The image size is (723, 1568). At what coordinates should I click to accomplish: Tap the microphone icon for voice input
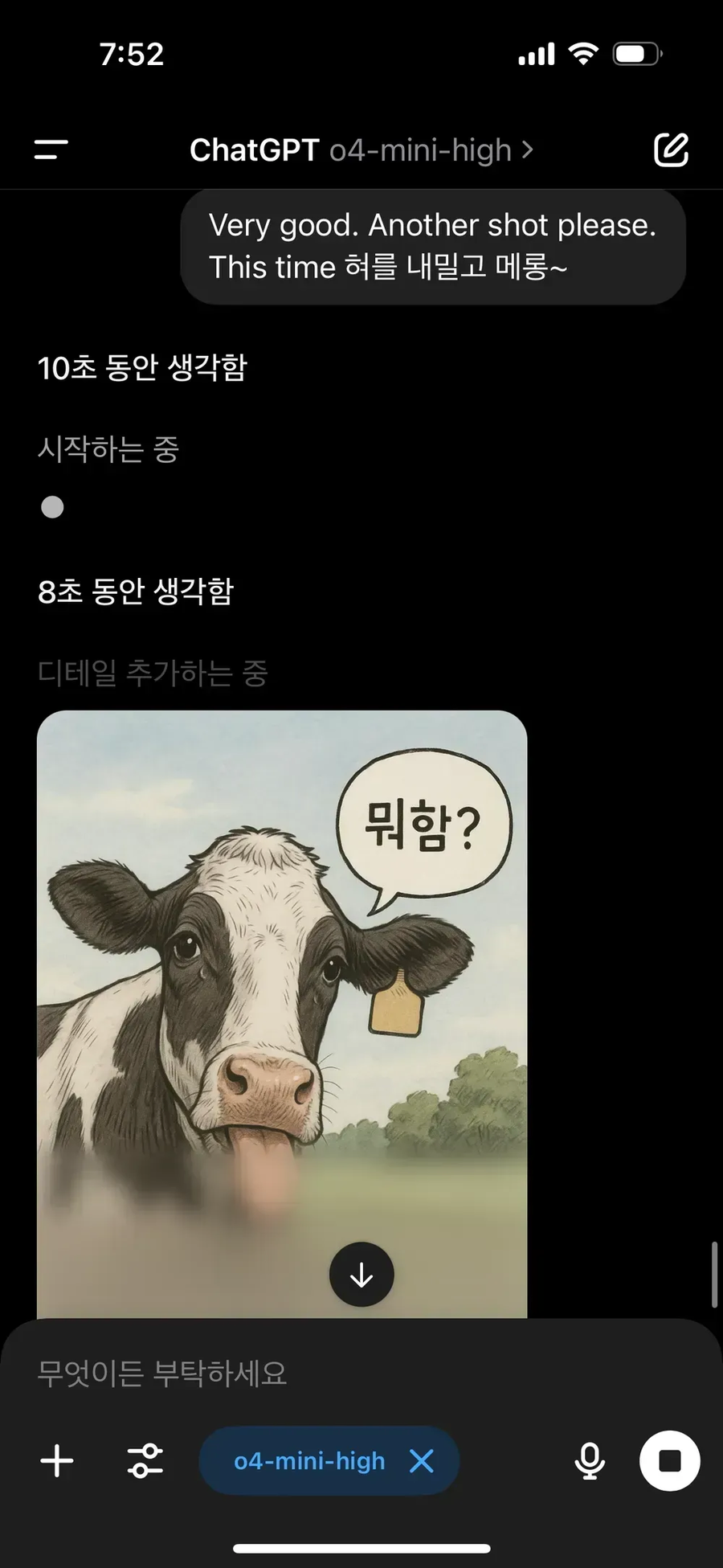[590, 1462]
